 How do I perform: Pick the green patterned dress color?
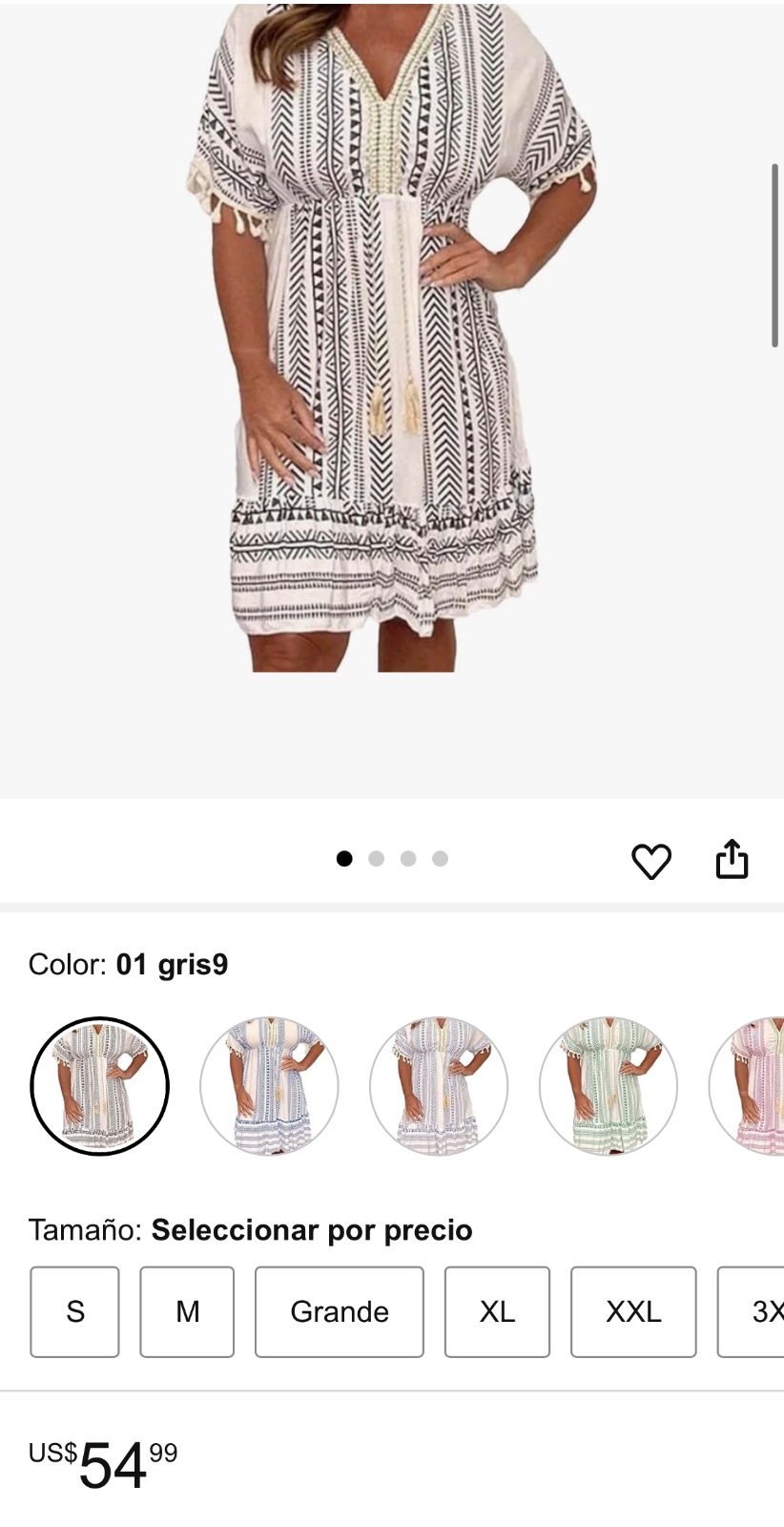click(609, 1086)
